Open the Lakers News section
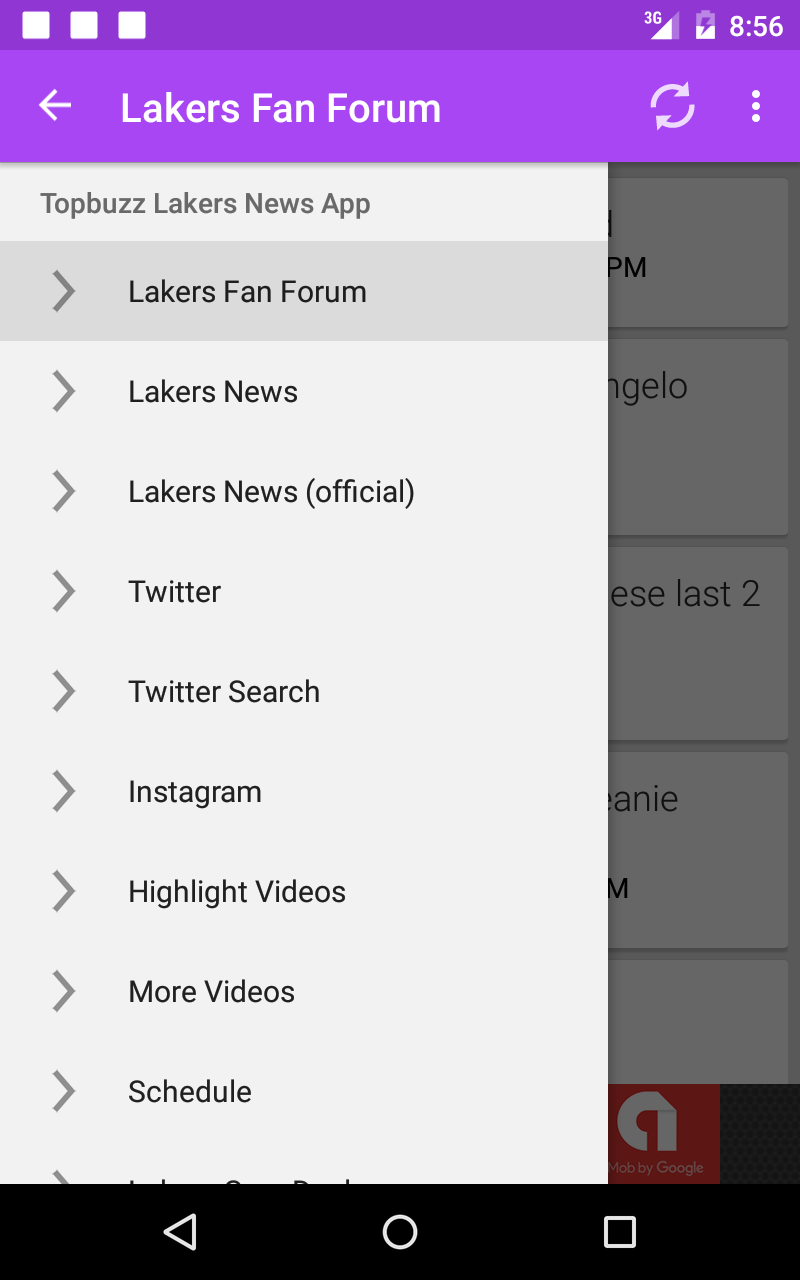Viewport: 800px width, 1280px height. [x=304, y=391]
